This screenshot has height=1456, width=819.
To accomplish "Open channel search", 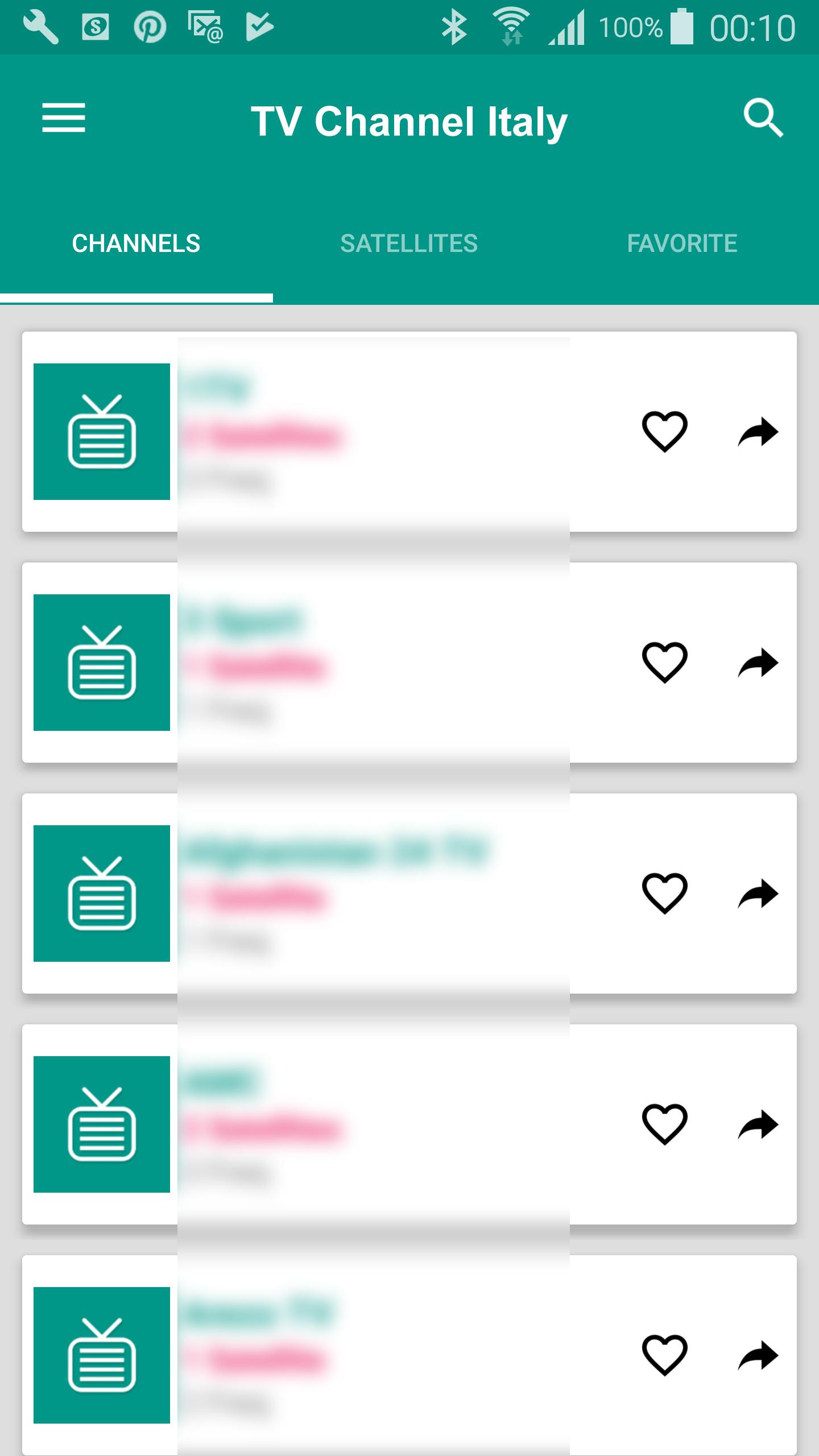I will (x=763, y=118).
